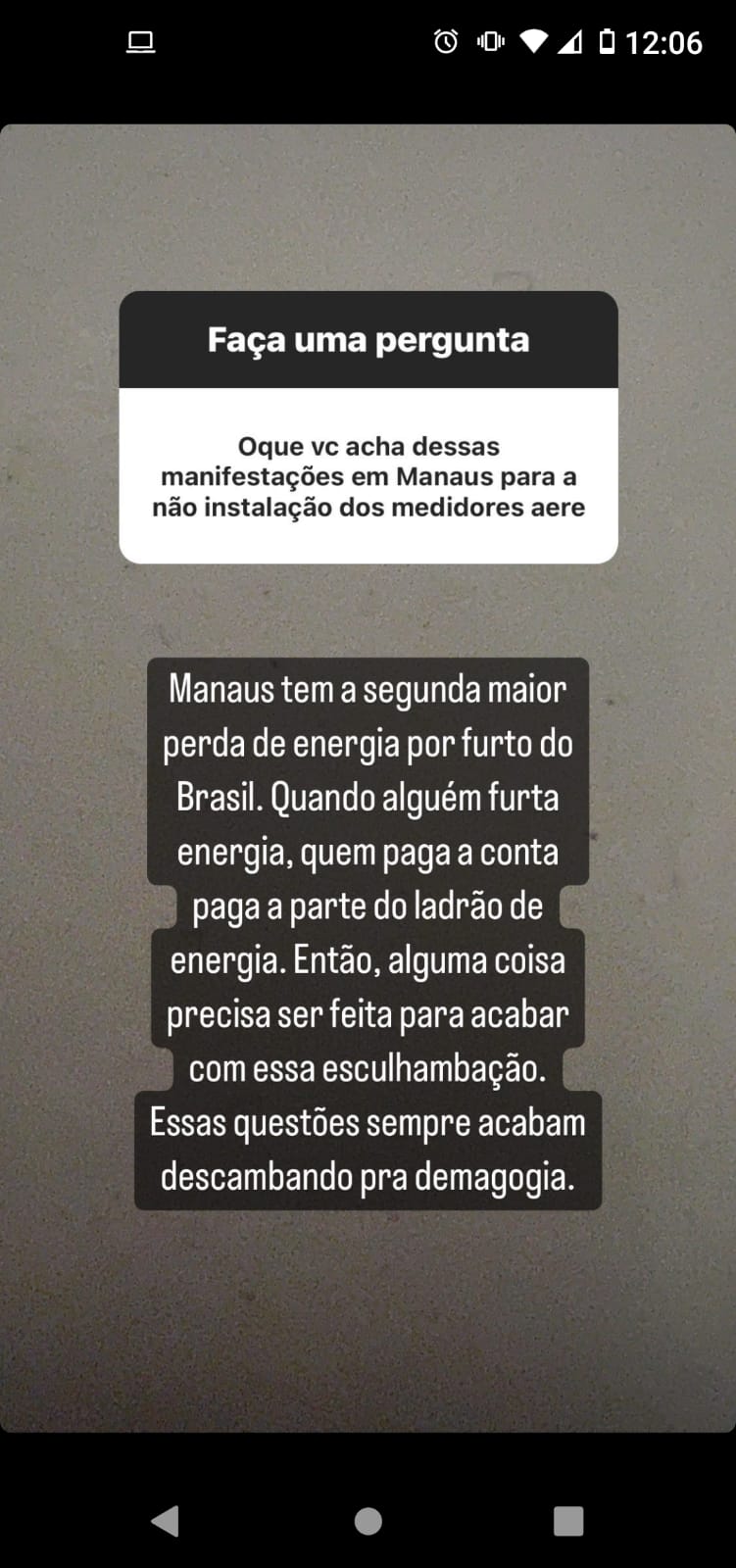Return to the home screen
This screenshot has height=1568, width=736.
pyautogui.click(x=368, y=1520)
